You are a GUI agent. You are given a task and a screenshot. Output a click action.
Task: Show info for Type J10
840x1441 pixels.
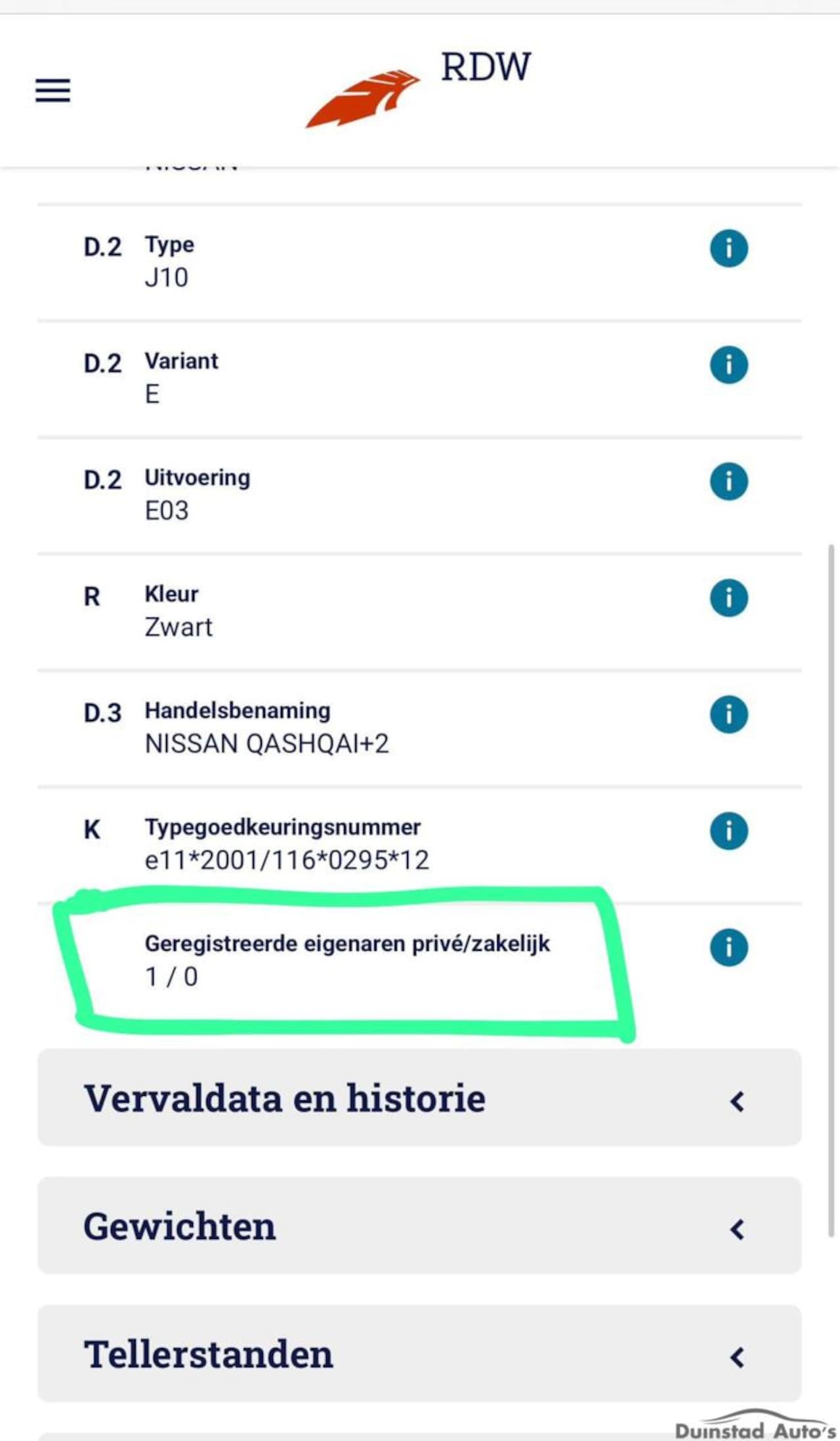pos(728,249)
